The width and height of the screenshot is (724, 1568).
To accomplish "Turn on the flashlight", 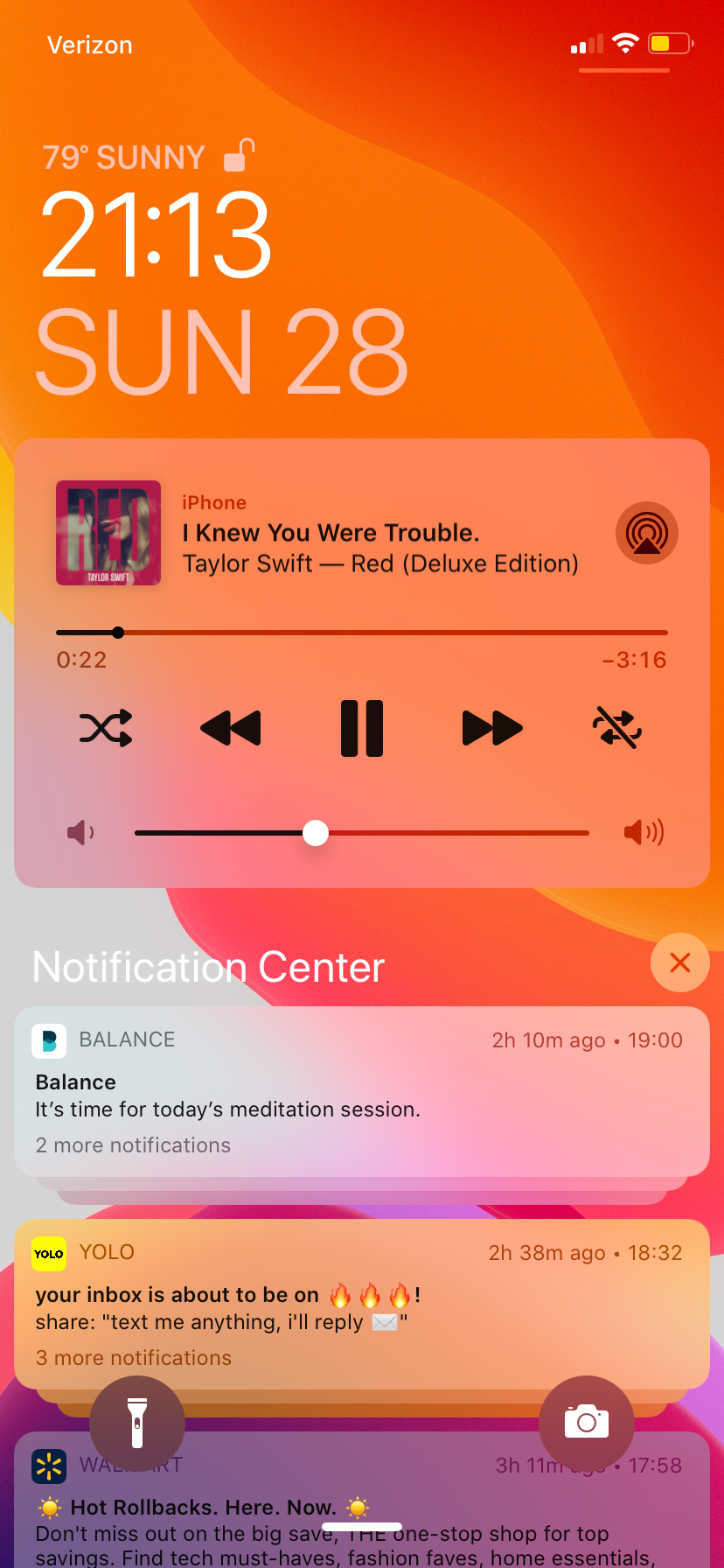I will (137, 1424).
